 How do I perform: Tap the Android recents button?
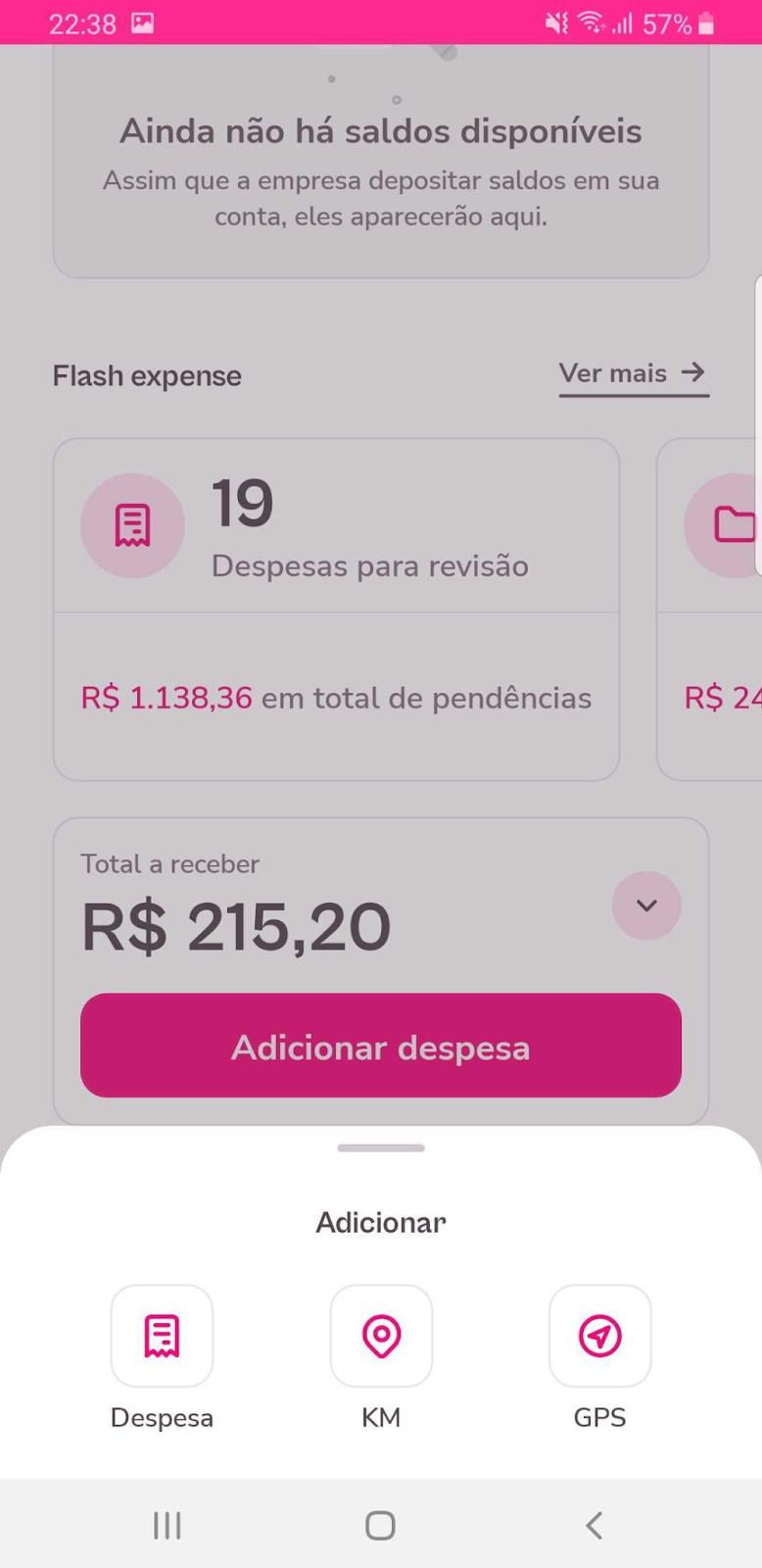[167, 1525]
